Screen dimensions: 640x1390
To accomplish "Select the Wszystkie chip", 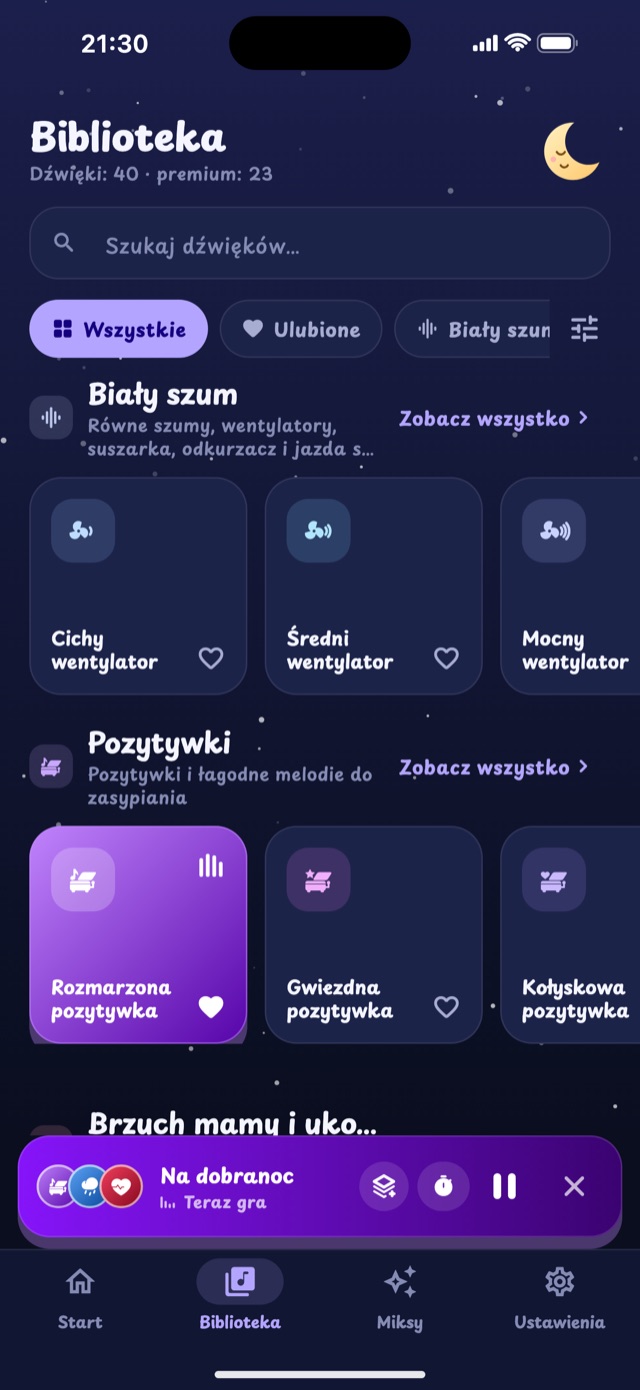I will pyautogui.click(x=119, y=329).
